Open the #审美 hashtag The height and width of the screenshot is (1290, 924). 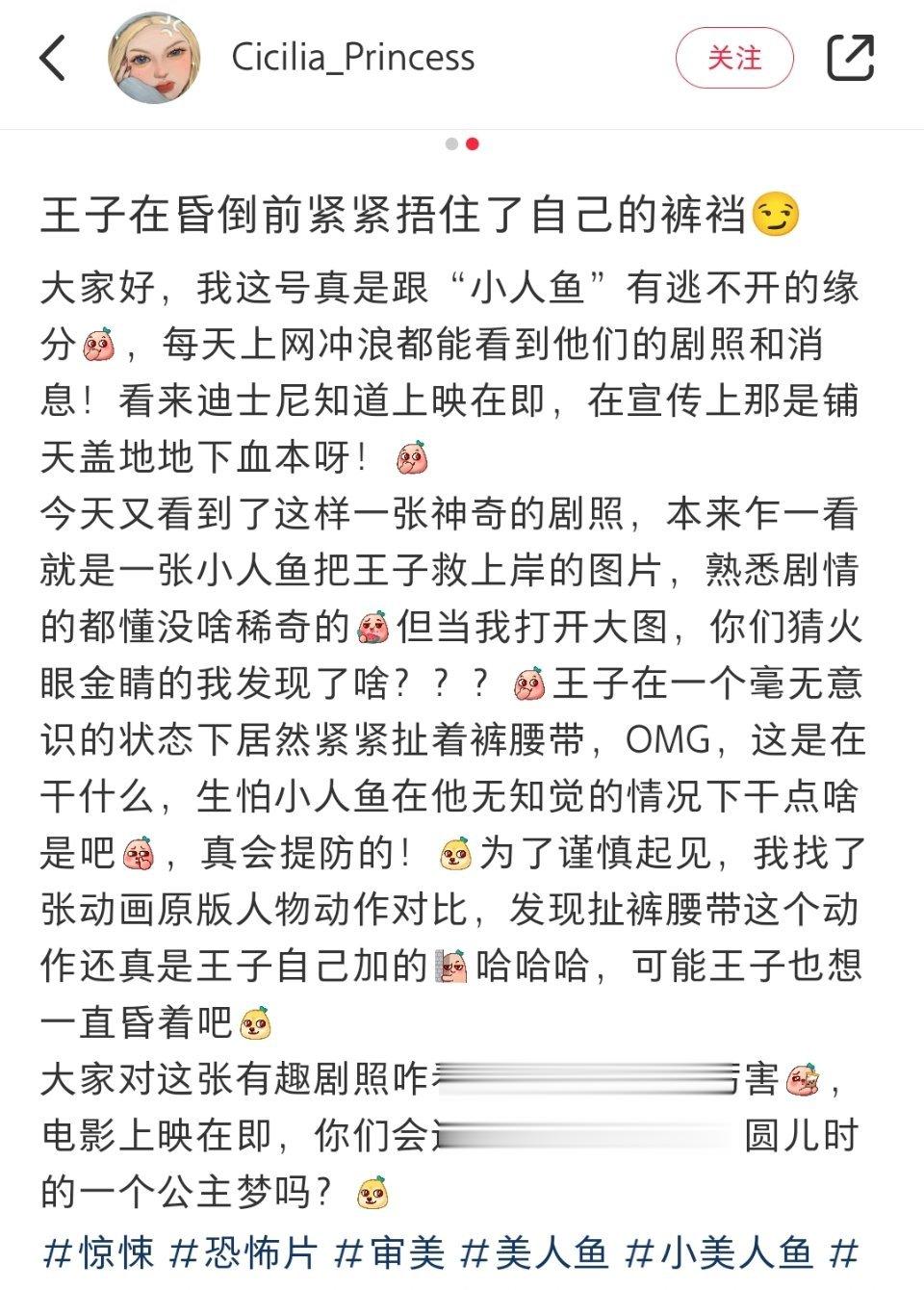pyautogui.click(x=390, y=1252)
